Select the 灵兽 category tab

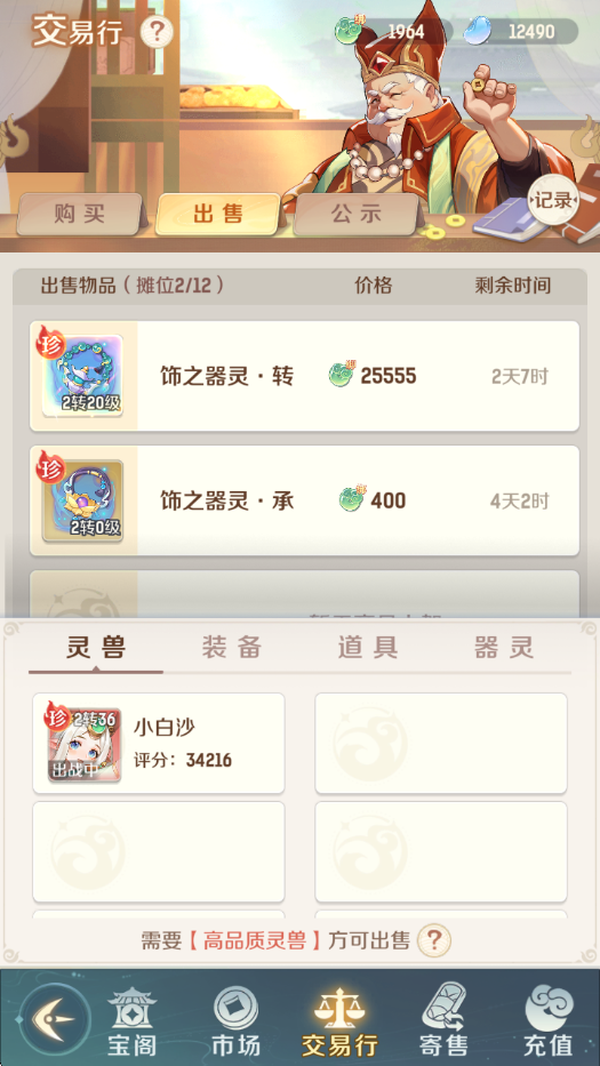[x=96, y=648]
